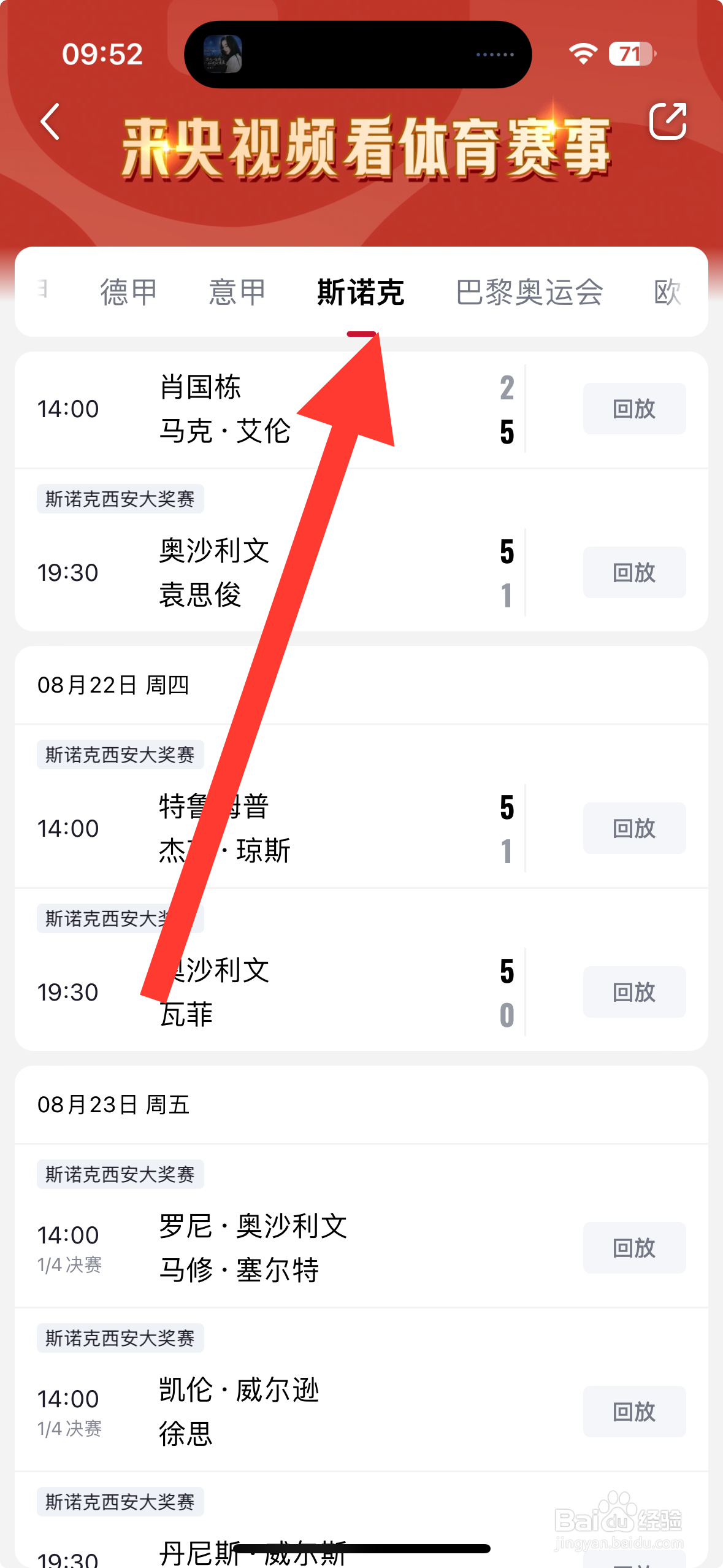Tap the 斯诺克西安大奖赛 tournament tag
Viewport: 723px width, 1568px height.
click(x=120, y=499)
